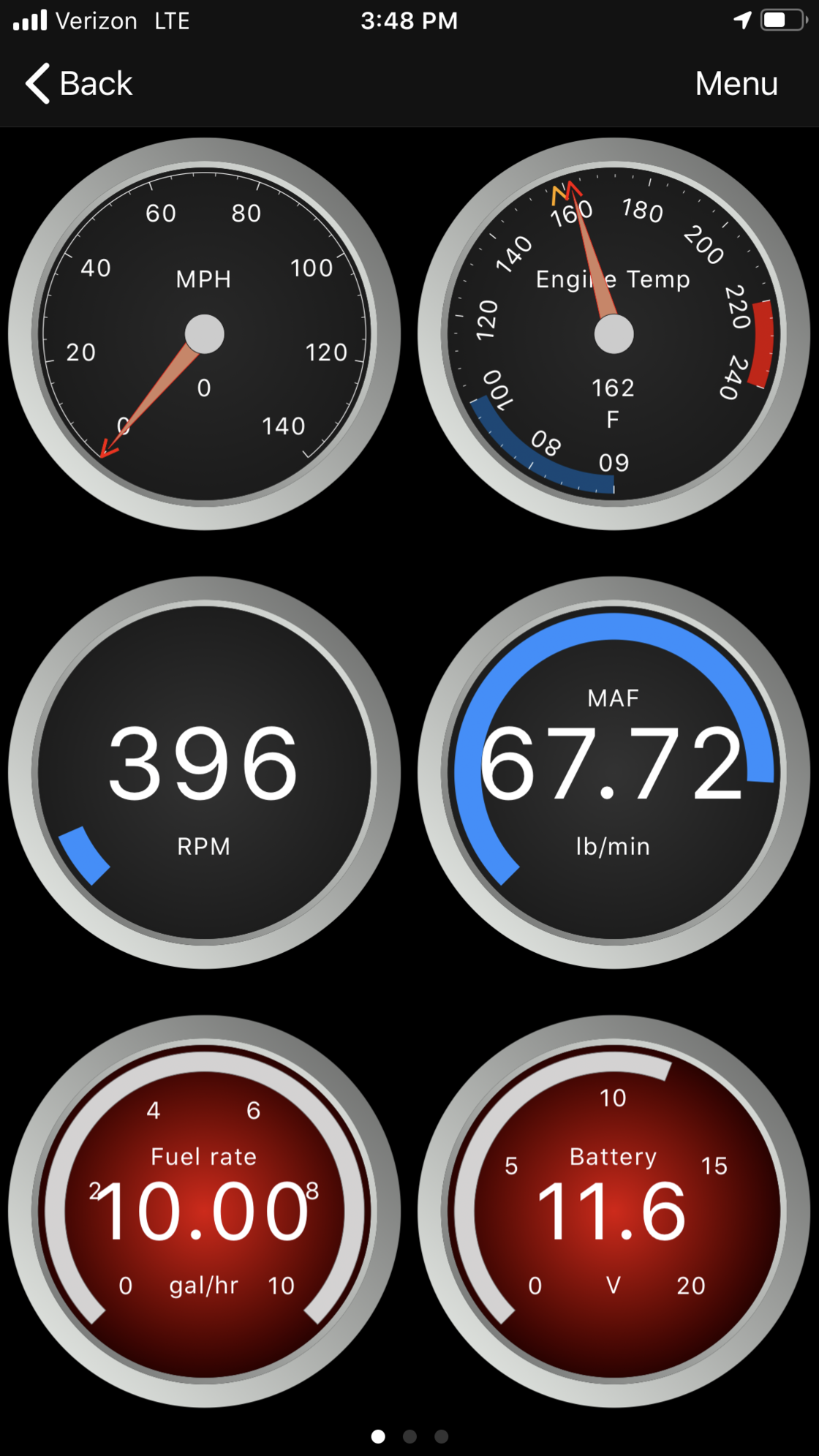Select the Fuel rate gauge
The width and height of the screenshot is (819, 1456).
point(204,1212)
